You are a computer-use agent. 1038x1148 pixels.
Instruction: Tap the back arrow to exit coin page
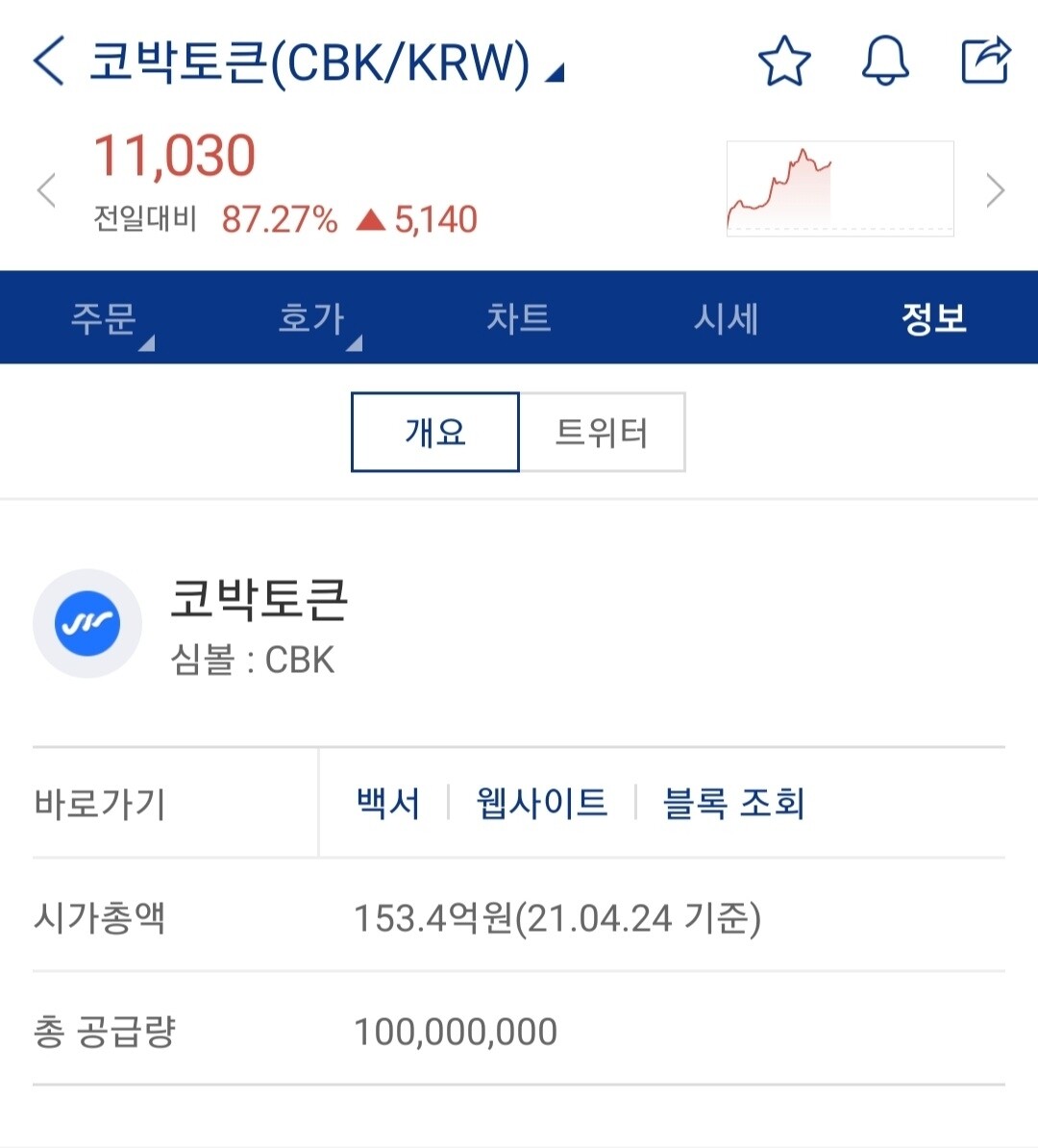(x=45, y=61)
